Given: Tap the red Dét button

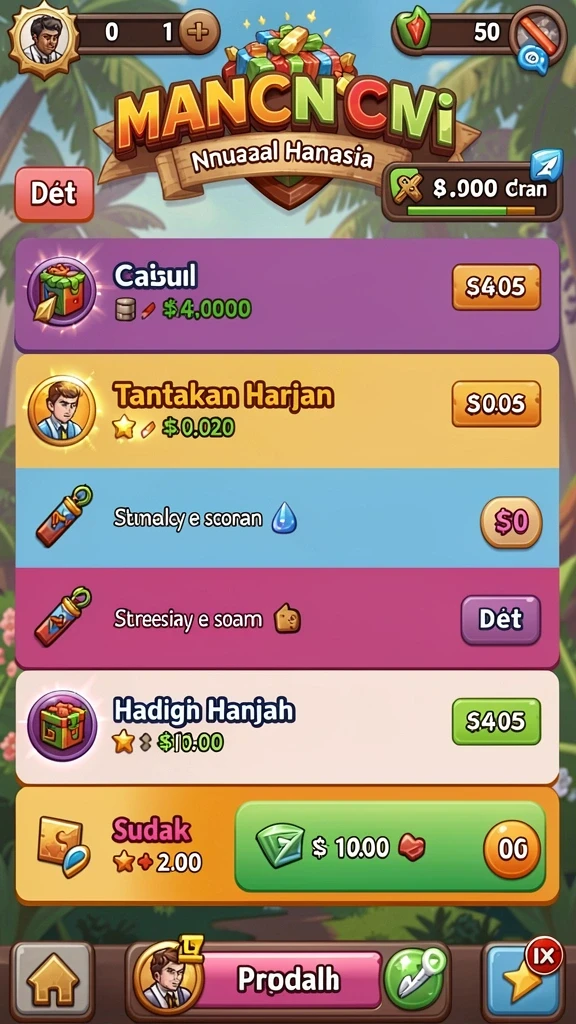Looking at the screenshot, I should [x=54, y=194].
